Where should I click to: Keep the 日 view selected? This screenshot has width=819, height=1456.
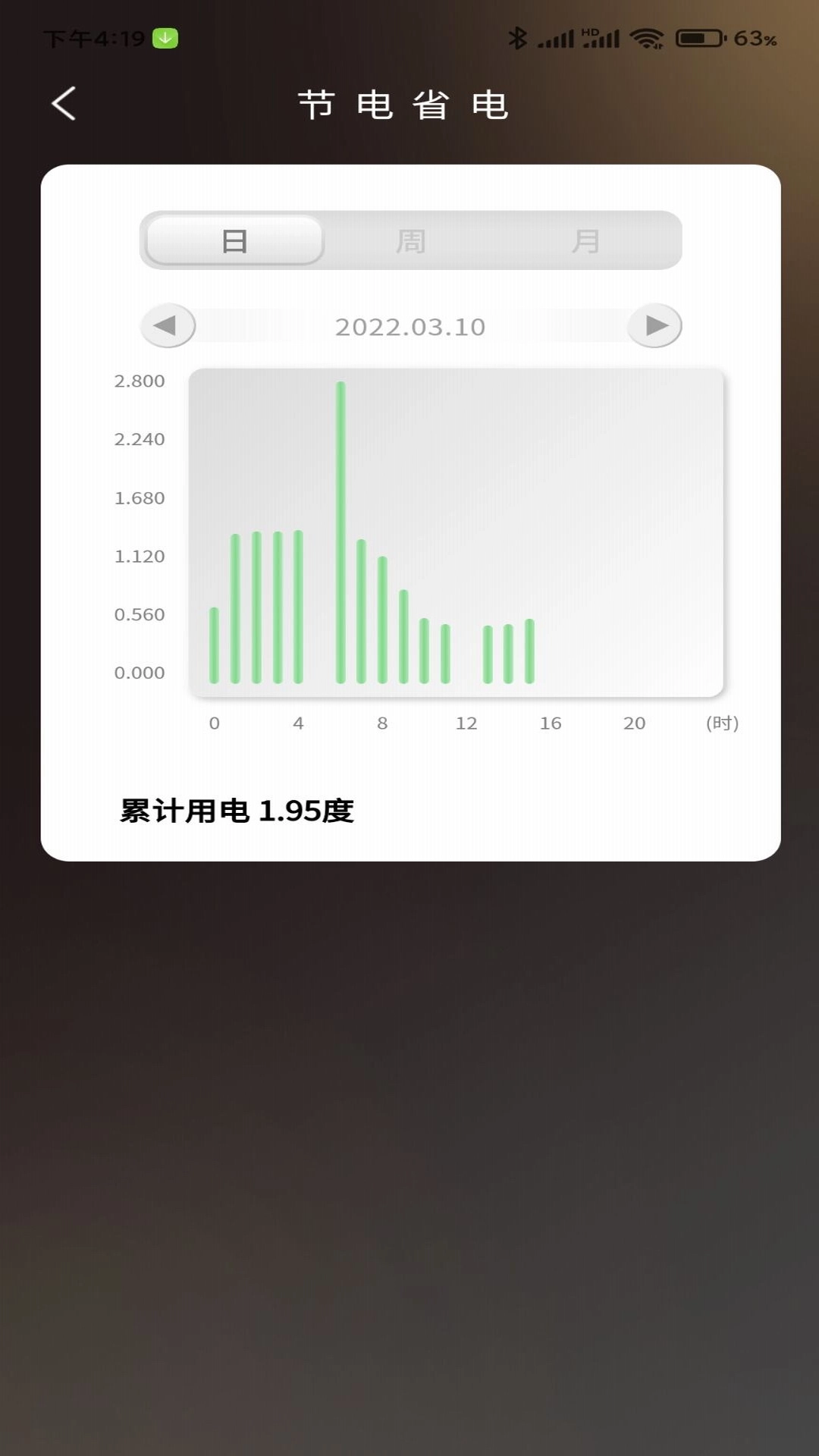click(235, 241)
